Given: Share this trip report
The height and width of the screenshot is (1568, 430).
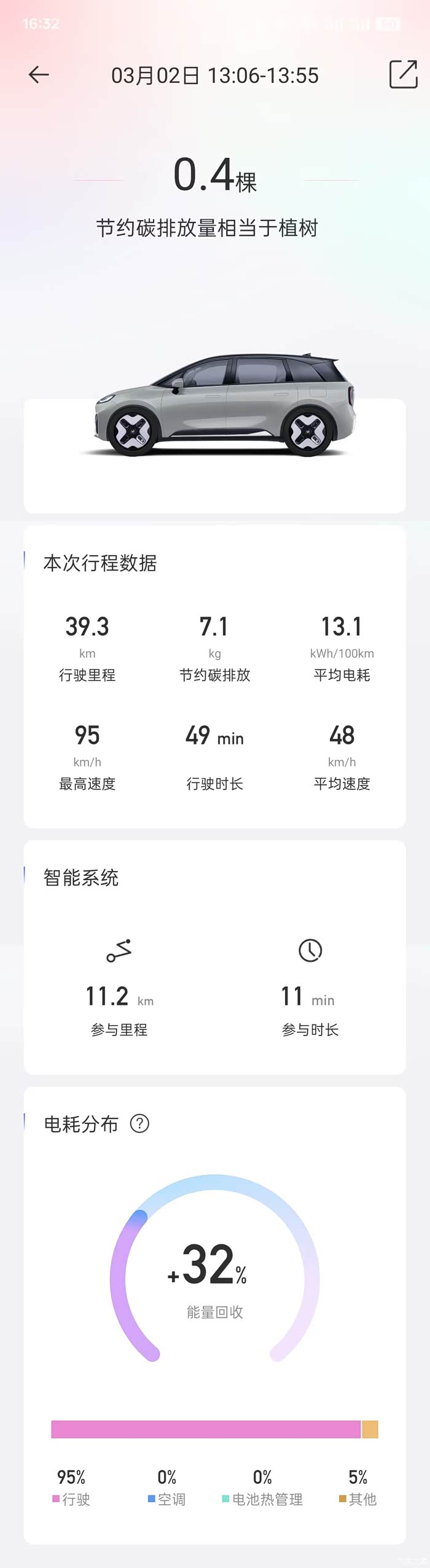Looking at the screenshot, I should tap(404, 74).
